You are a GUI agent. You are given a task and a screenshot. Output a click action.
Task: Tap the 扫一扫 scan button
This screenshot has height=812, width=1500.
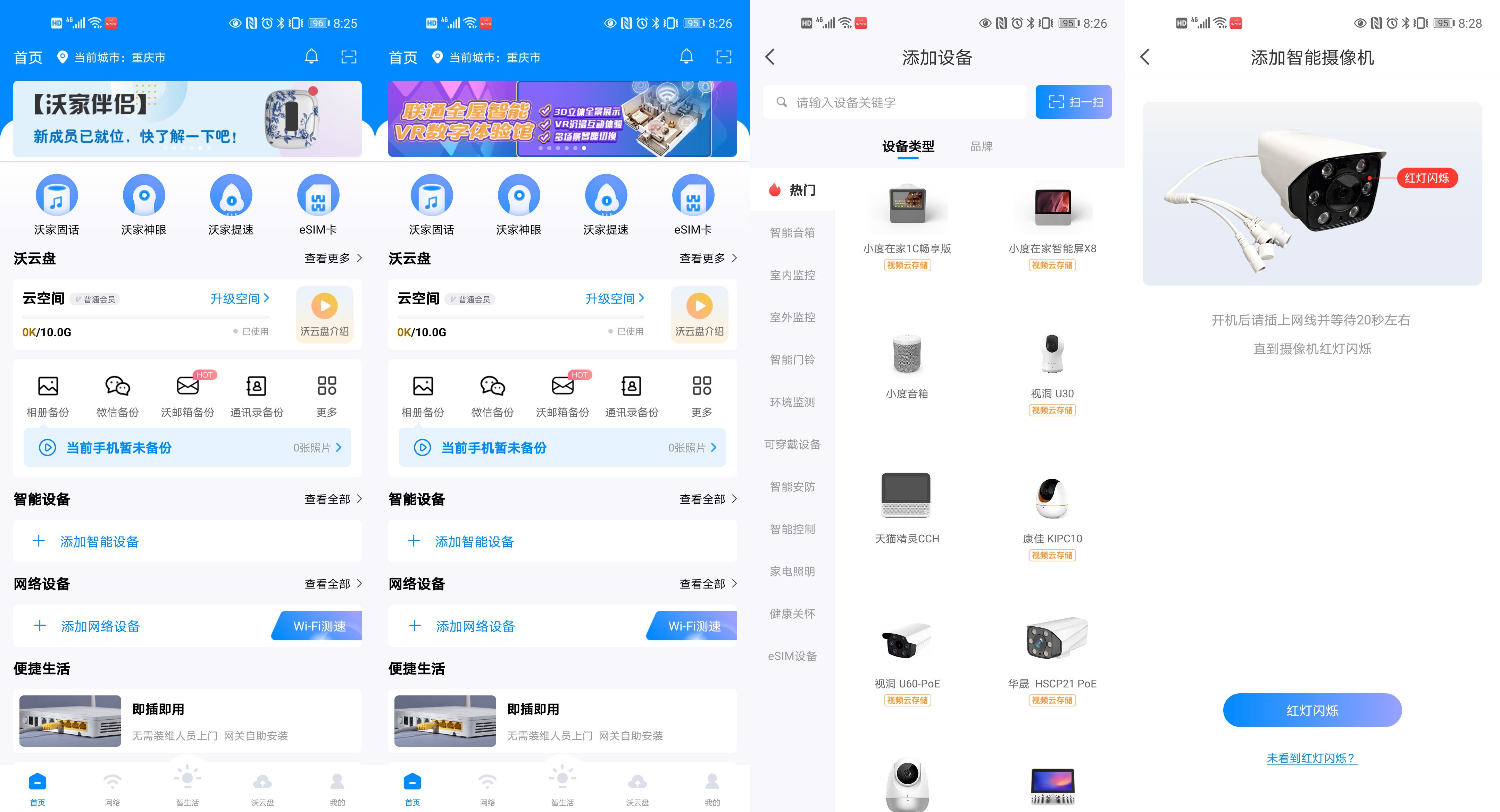[1073, 102]
